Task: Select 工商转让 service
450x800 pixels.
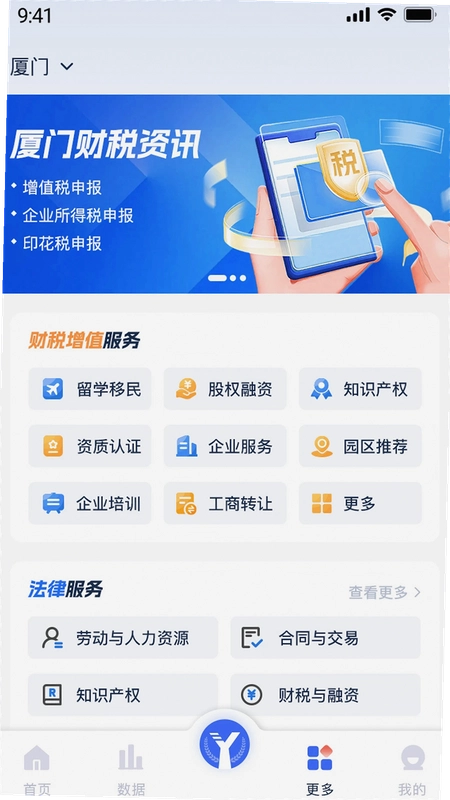Action: pos(225,504)
